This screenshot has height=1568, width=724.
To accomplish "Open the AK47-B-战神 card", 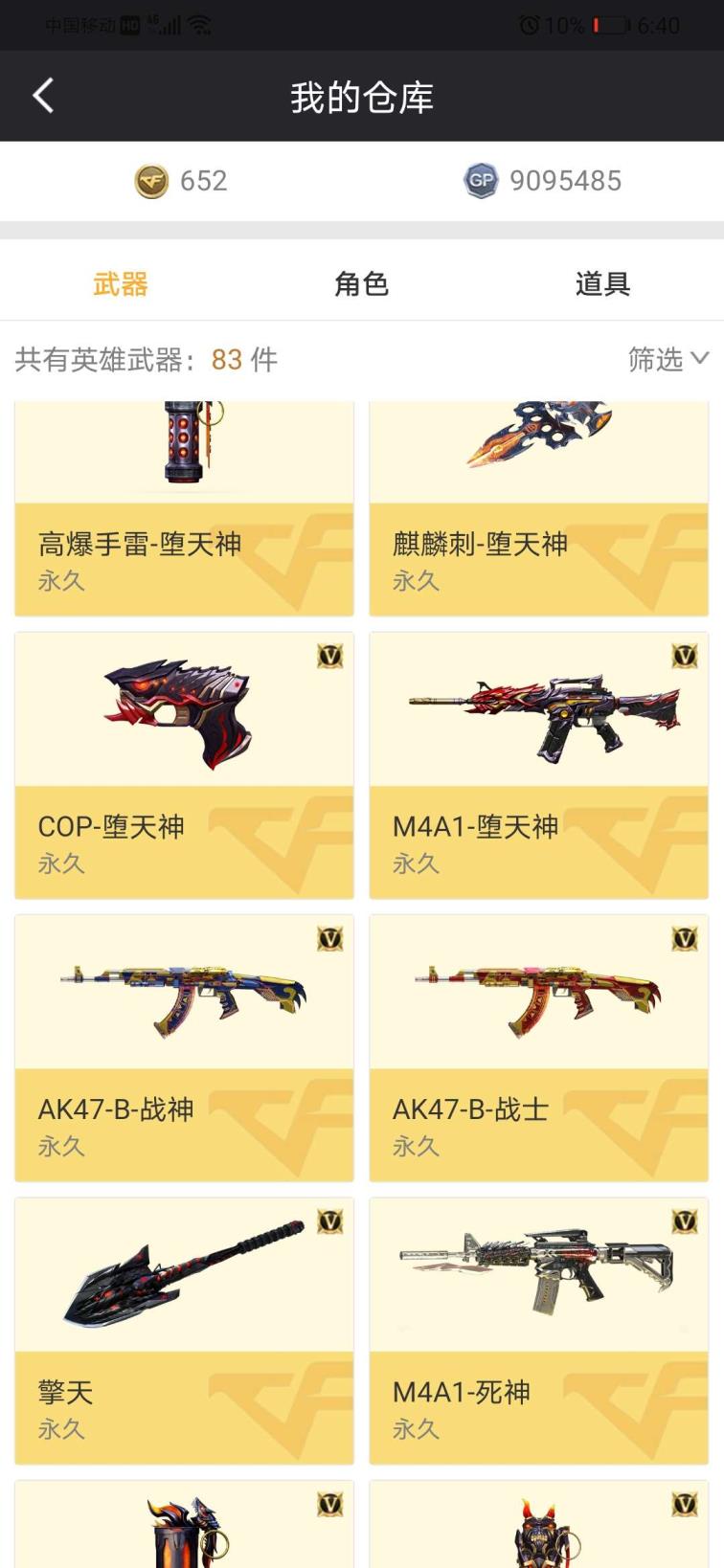I will point(184,1047).
